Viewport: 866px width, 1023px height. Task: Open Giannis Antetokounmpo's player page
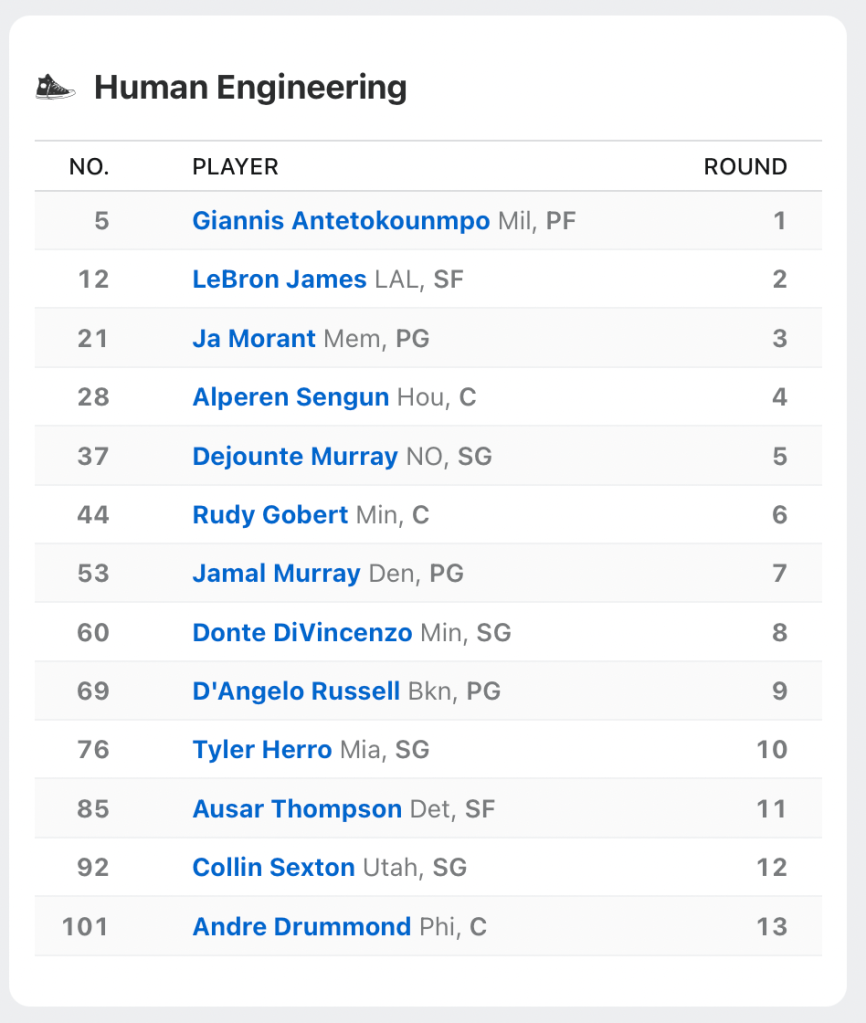(x=340, y=221)
